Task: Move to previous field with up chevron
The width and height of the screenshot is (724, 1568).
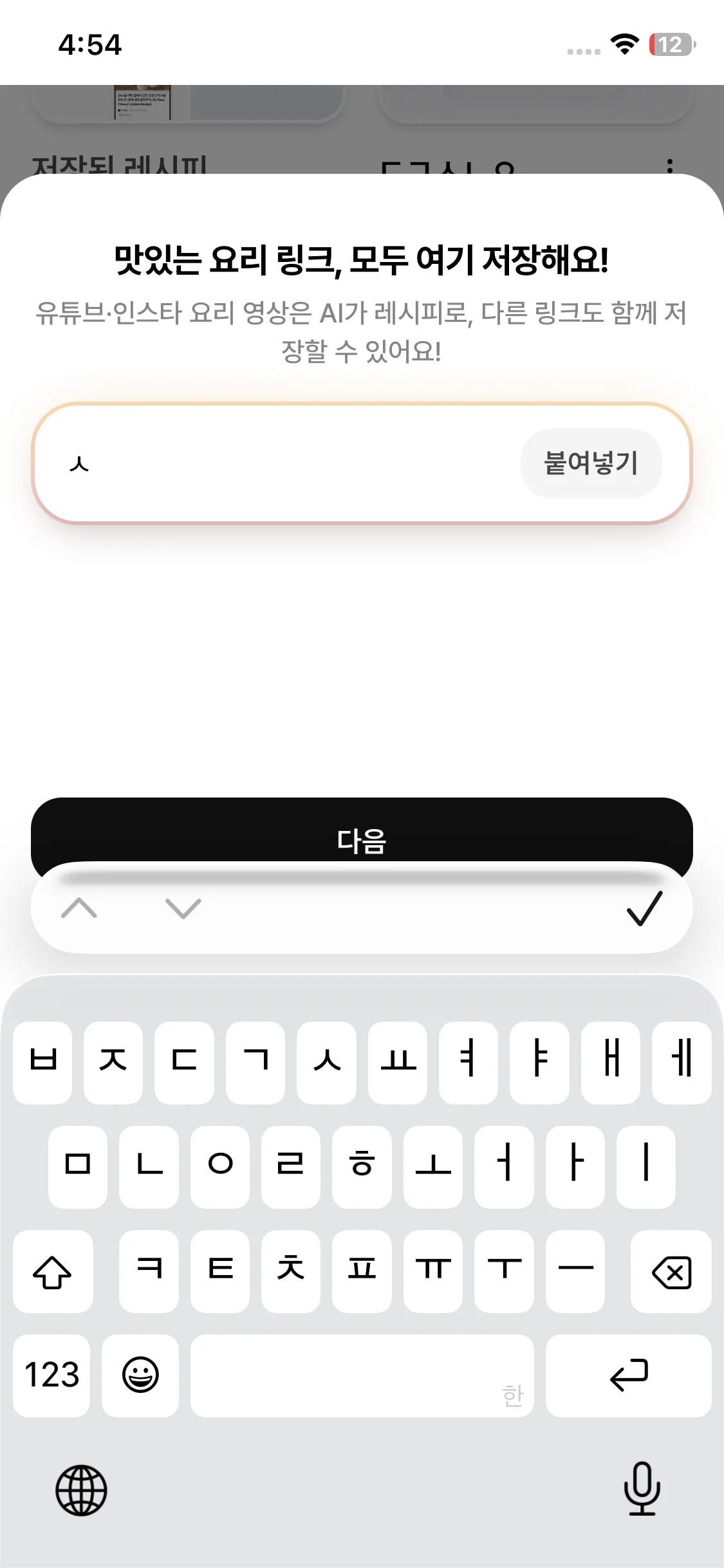Action: (x=79, y=908)
